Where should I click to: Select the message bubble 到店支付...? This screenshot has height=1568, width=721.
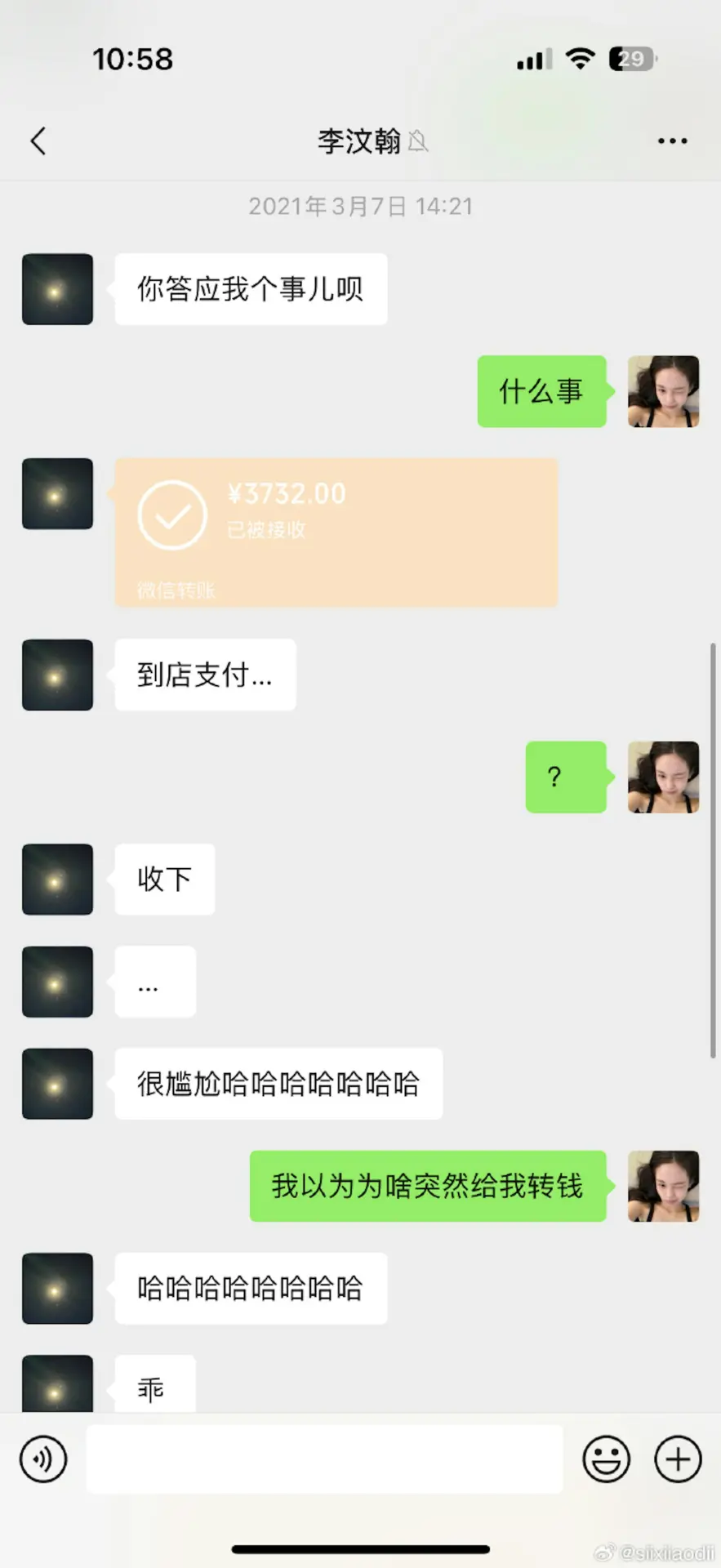pos(204,675)
